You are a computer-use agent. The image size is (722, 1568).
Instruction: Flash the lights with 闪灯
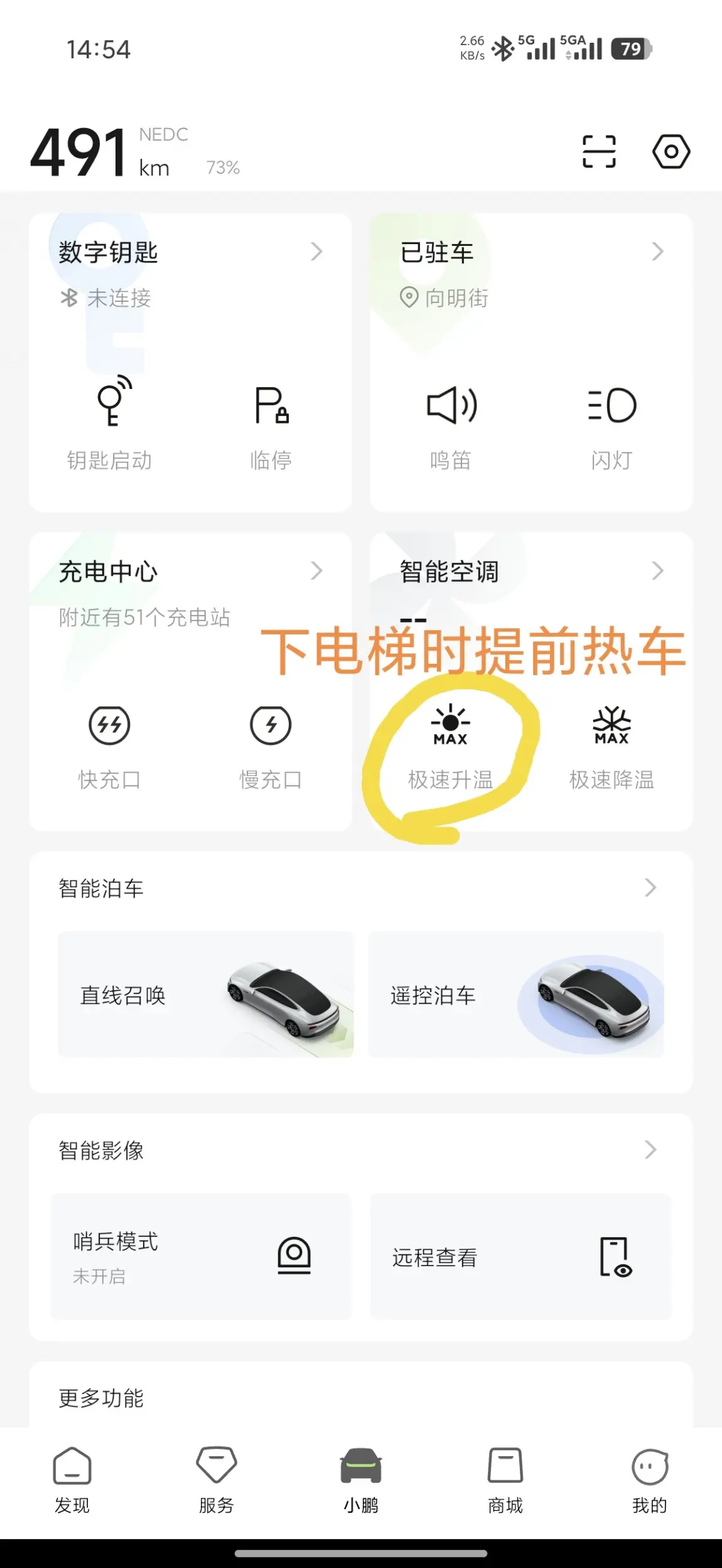(612, 424)
